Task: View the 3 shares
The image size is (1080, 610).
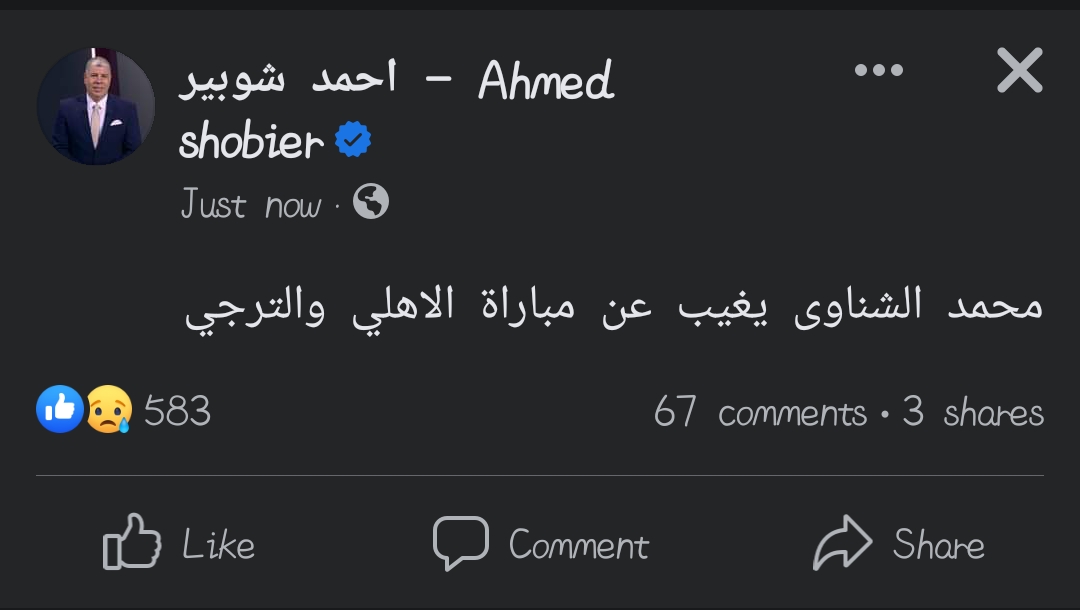Action: click(972, 412)
